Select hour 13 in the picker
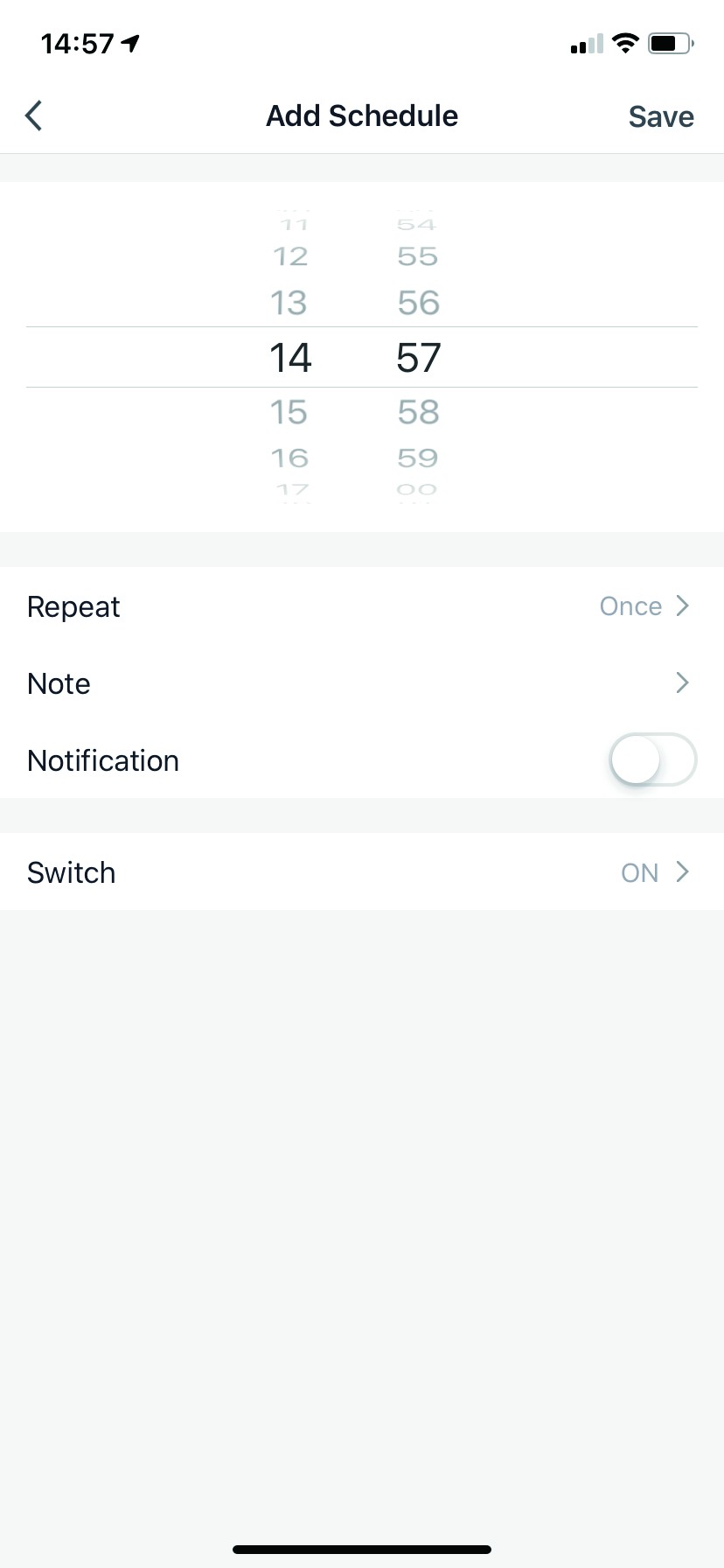Viewport: 724px width, 1568px height. (x=289, y=303)
